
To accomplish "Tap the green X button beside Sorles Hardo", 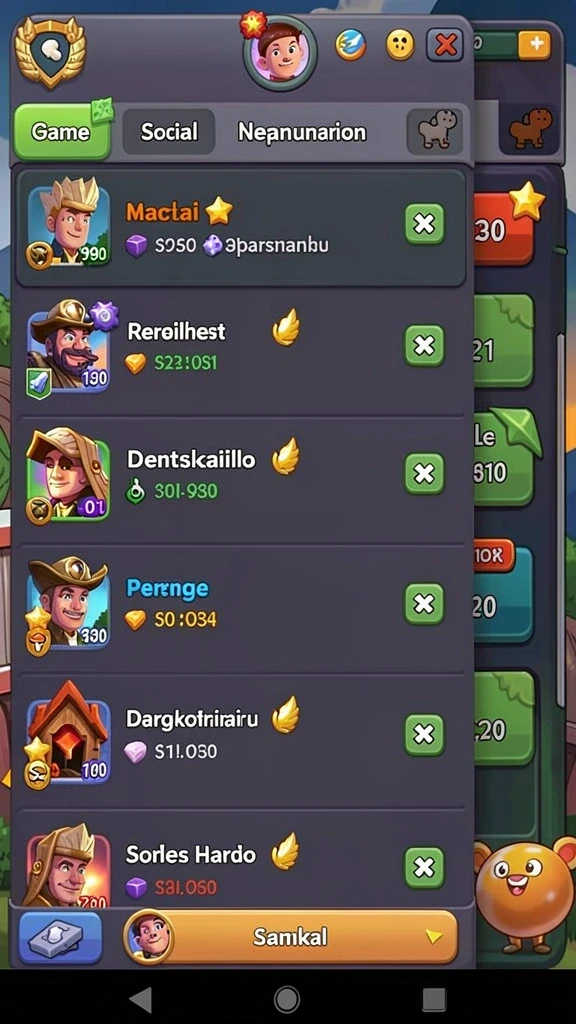I will coord(424,868).
